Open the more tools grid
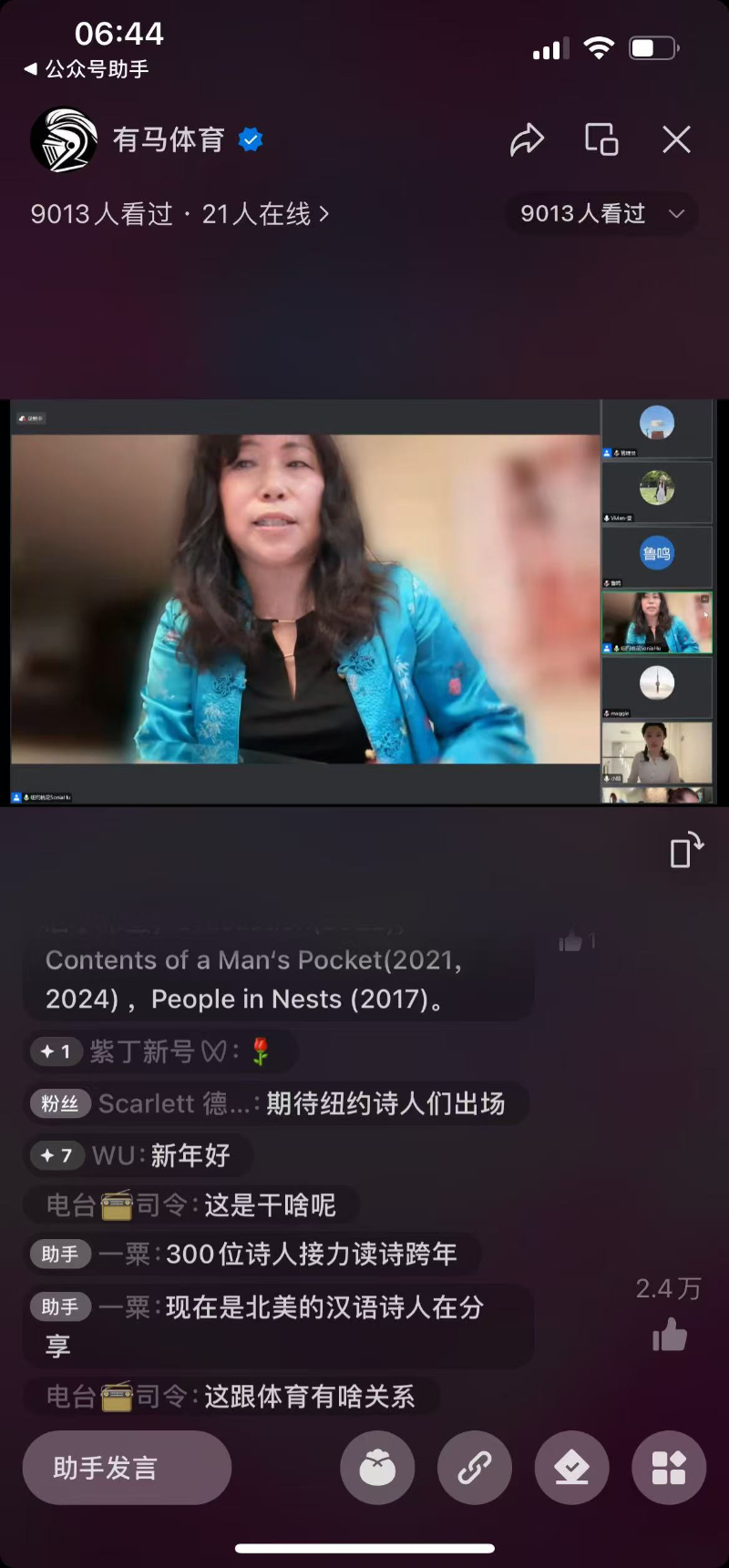 point(668,1468)
